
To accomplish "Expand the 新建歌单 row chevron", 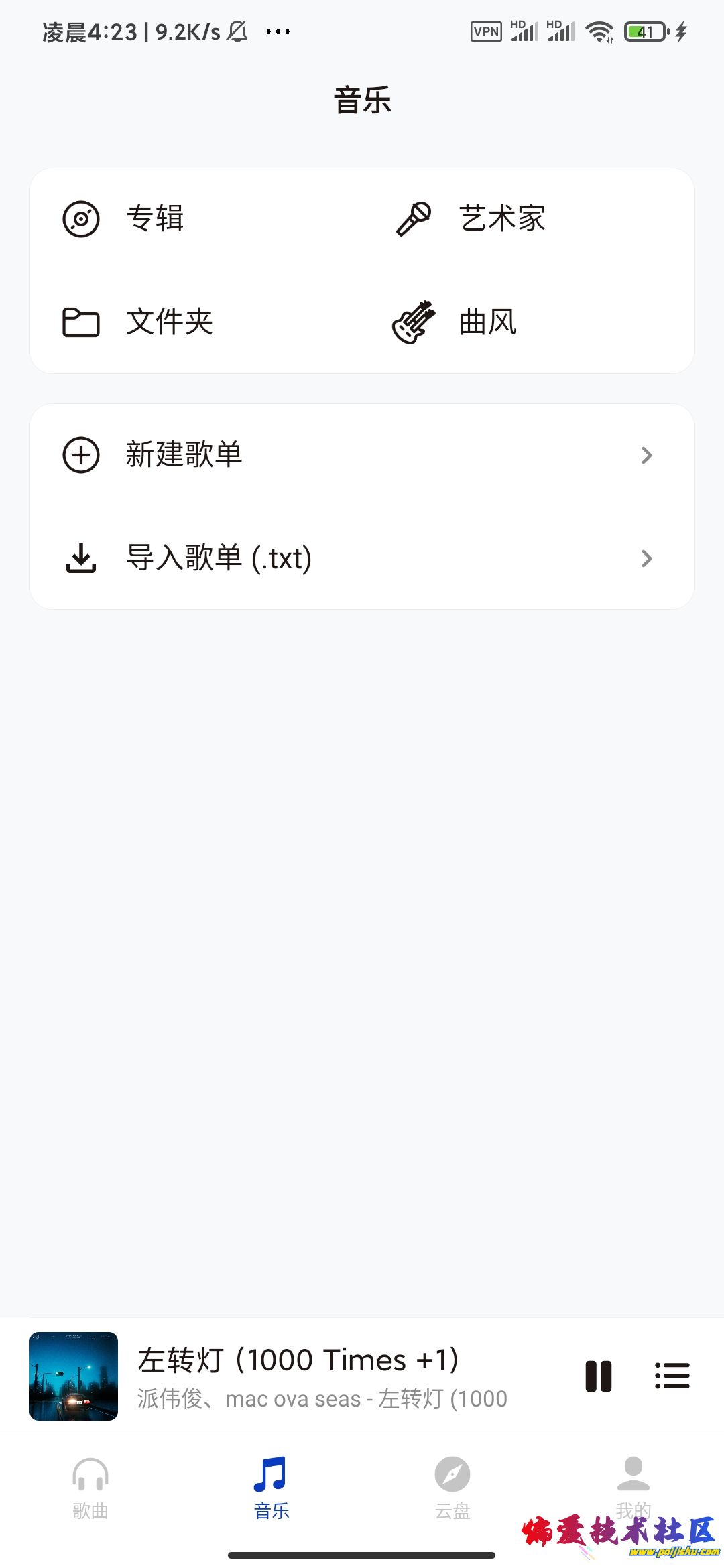I will pyautogui.click(x=646, y=455).
